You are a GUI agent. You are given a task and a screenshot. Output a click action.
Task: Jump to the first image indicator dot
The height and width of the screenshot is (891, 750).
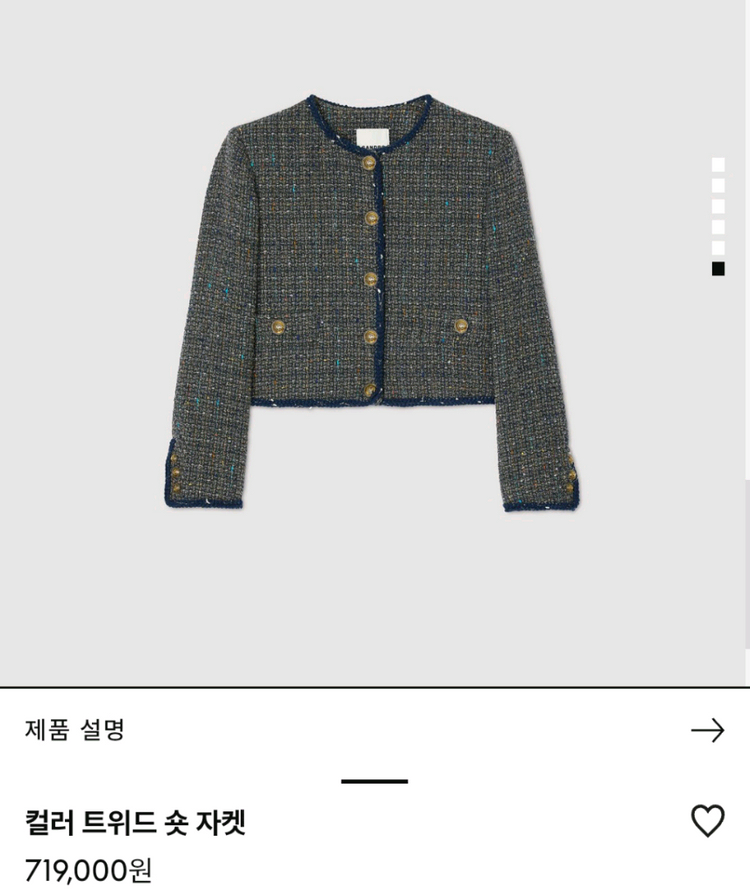point(718,164)
